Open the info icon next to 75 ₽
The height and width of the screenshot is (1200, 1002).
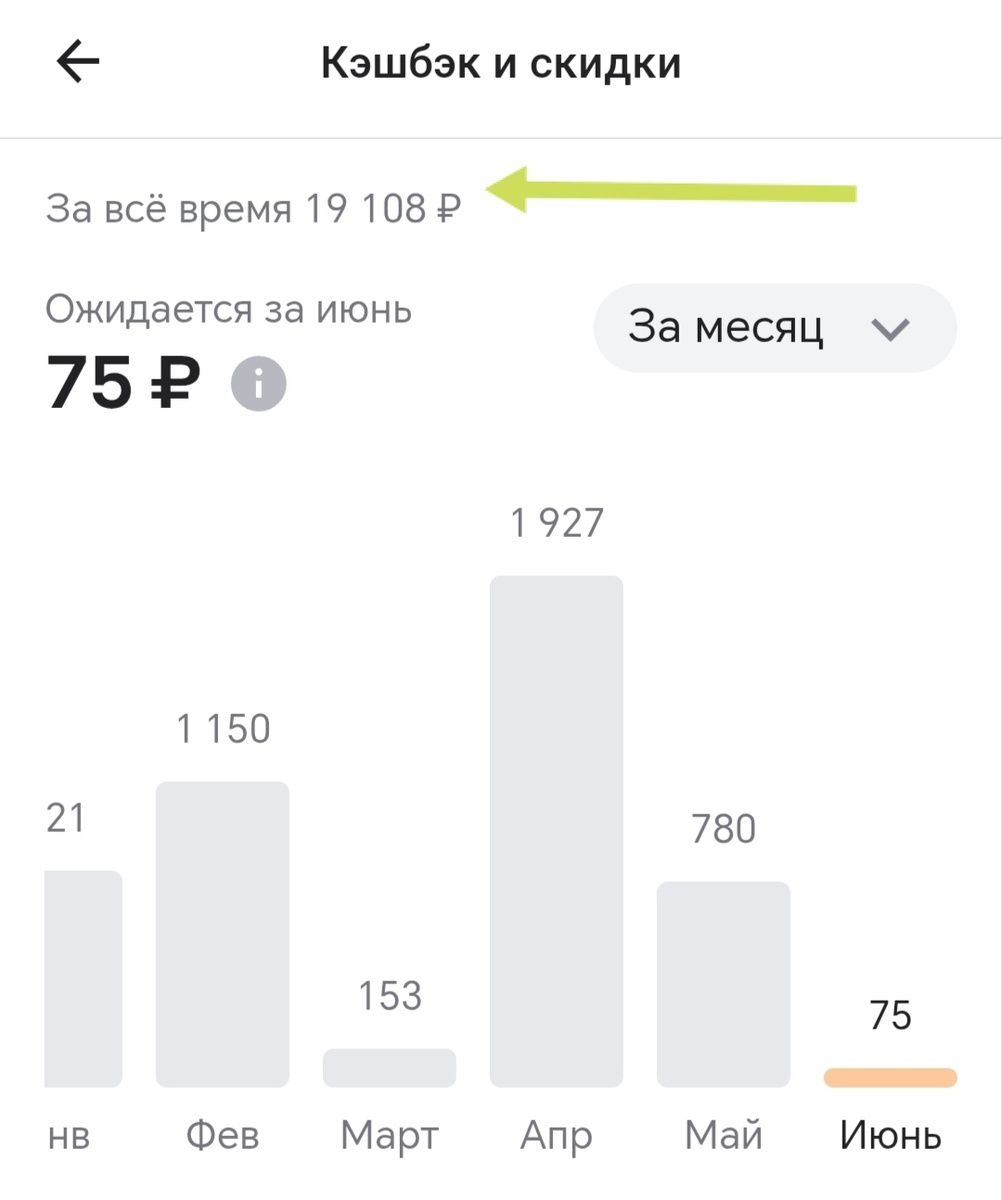[x=258, y=382]
